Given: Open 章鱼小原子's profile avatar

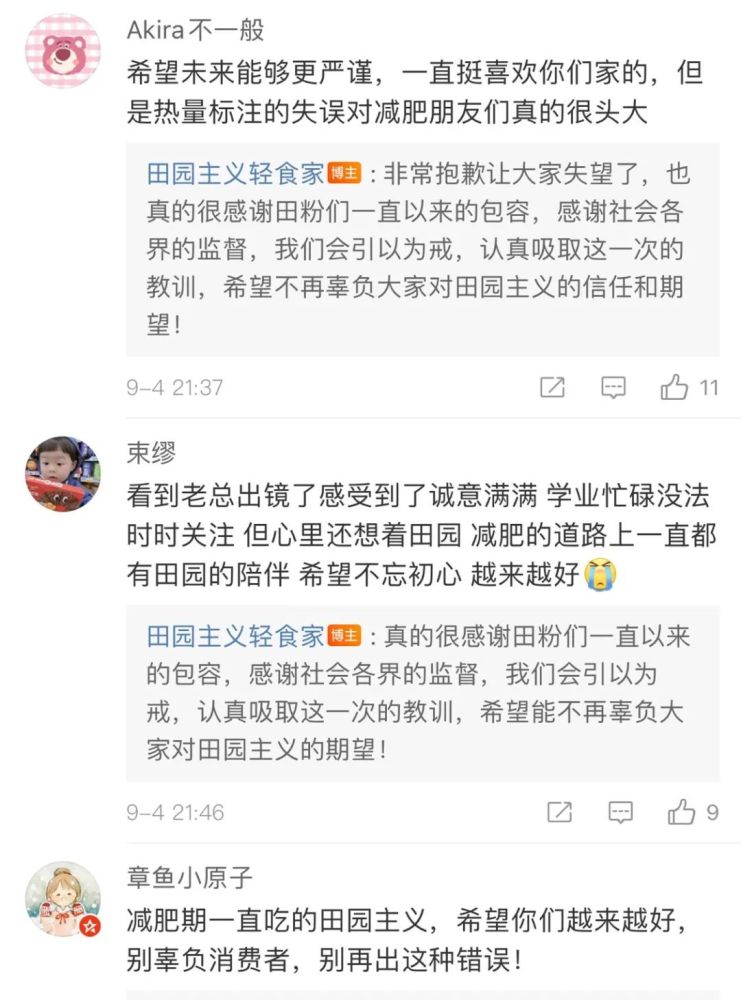Looking at the screenshot, I should click(x=62, y=897).
